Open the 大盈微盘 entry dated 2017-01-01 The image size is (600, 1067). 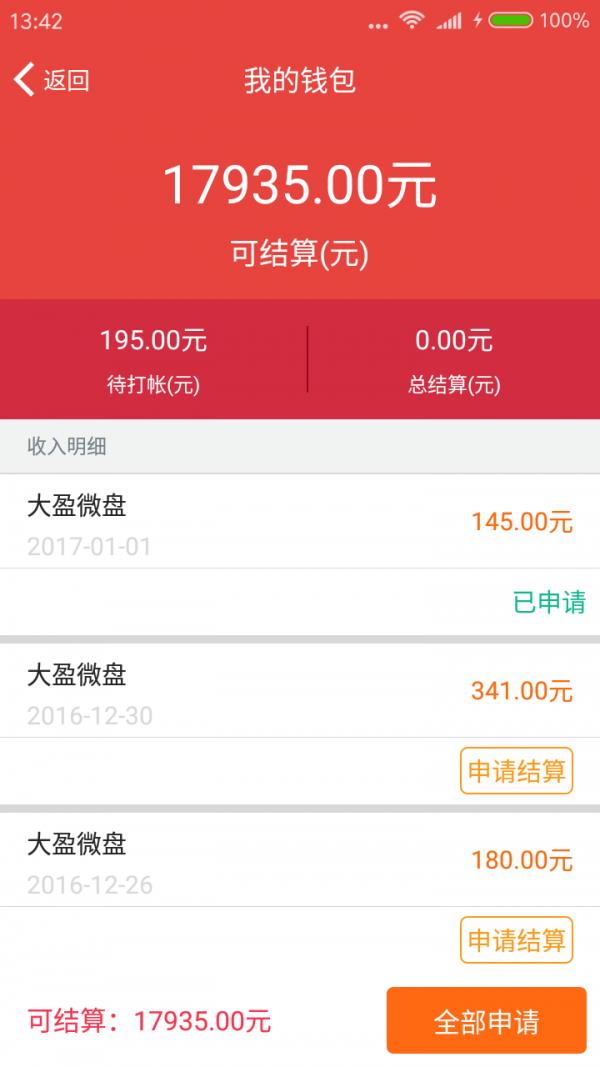pos(300,522)
